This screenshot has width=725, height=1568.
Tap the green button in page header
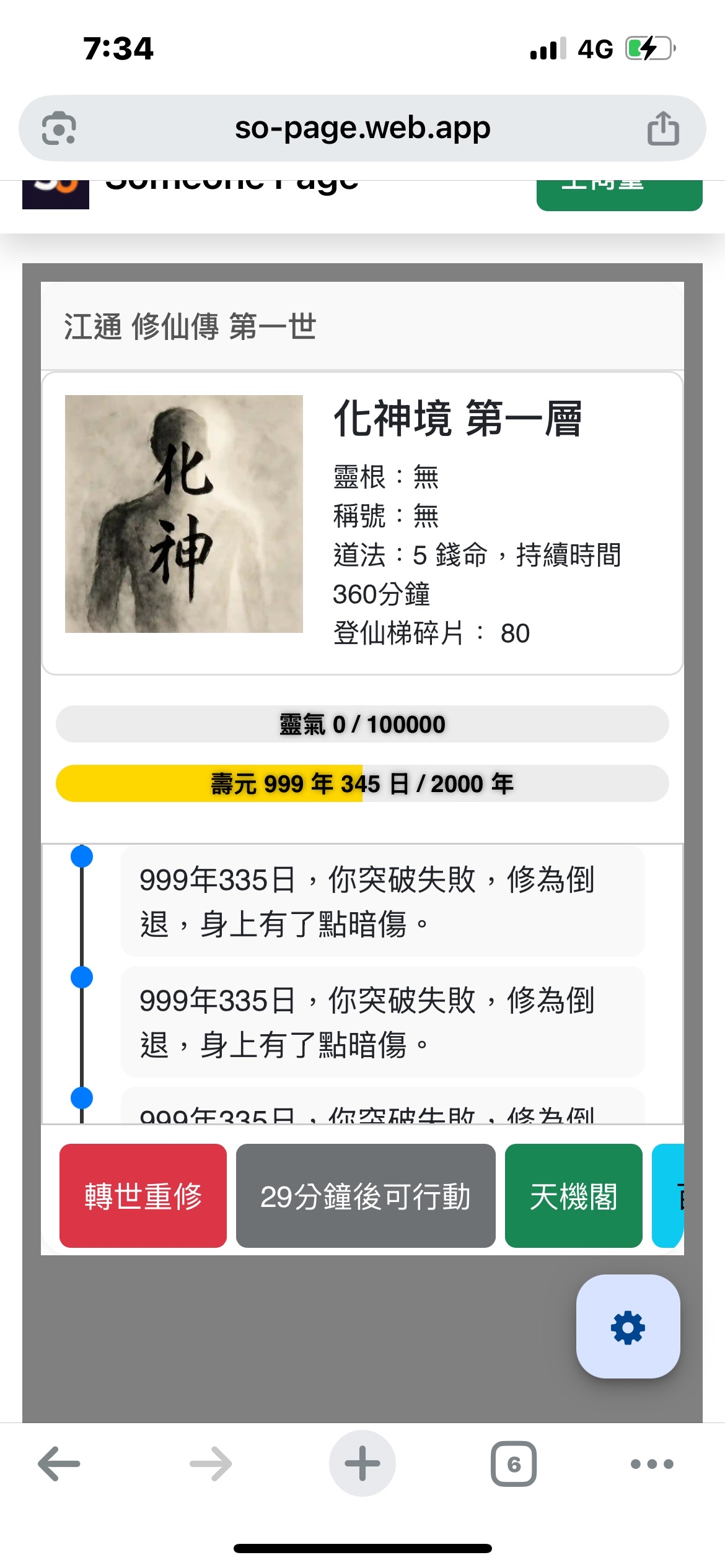click(x=619, y=194)
